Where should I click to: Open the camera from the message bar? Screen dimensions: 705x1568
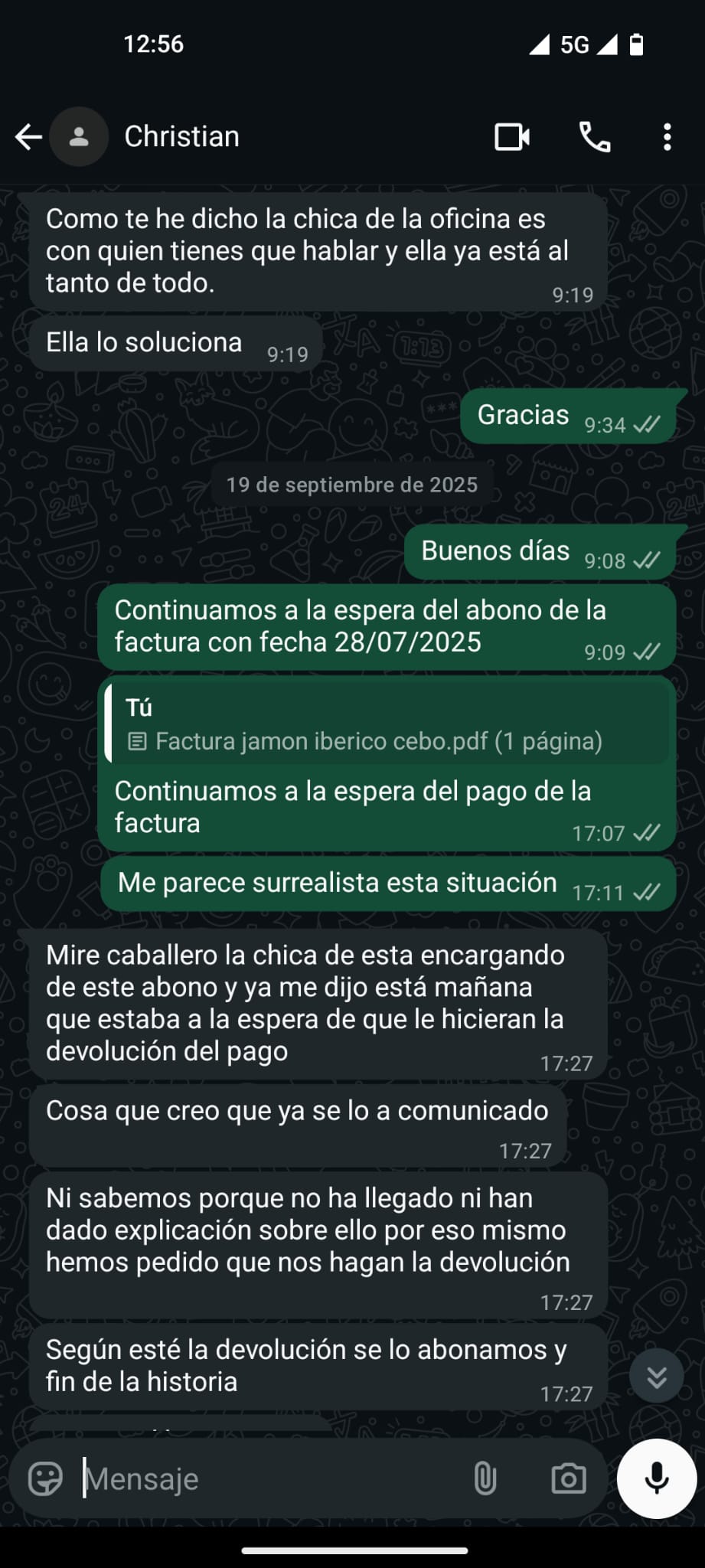pos(568,1478)
